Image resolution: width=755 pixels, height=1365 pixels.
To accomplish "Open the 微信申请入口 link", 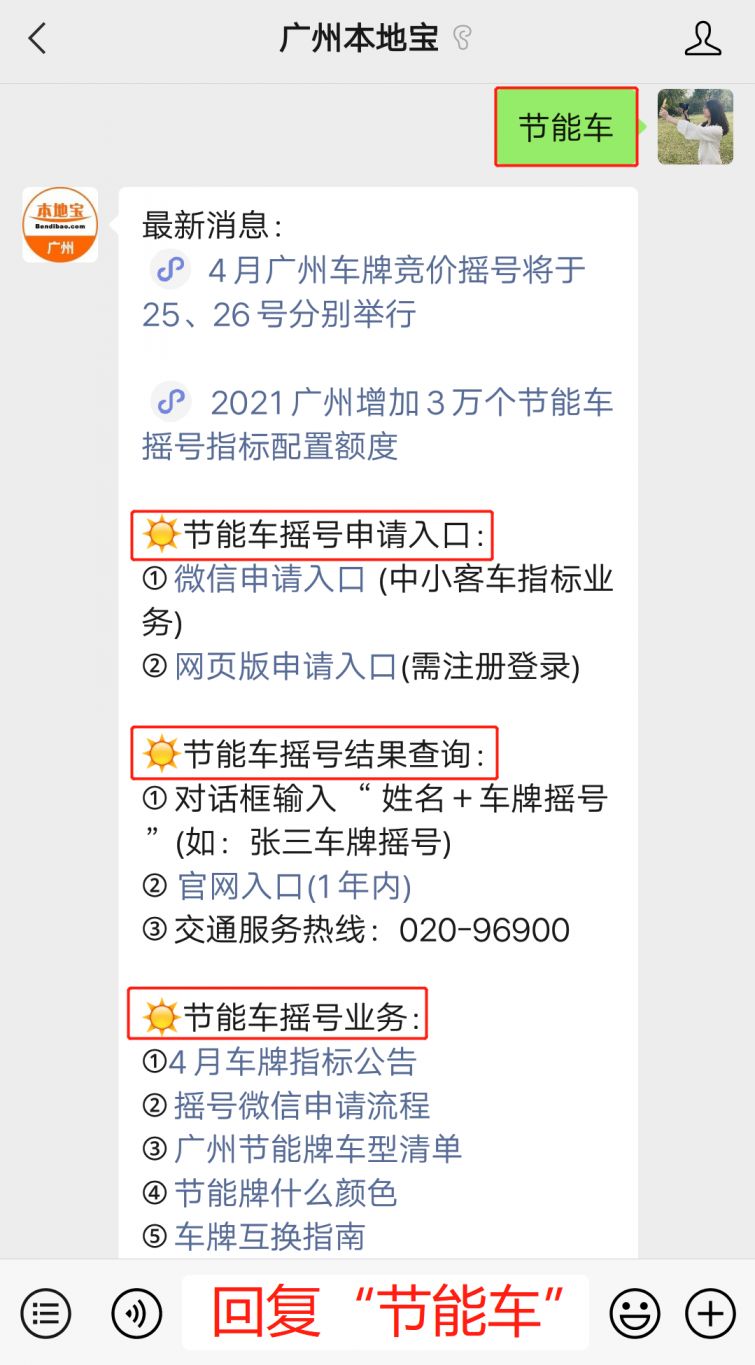I will point(270,579).
